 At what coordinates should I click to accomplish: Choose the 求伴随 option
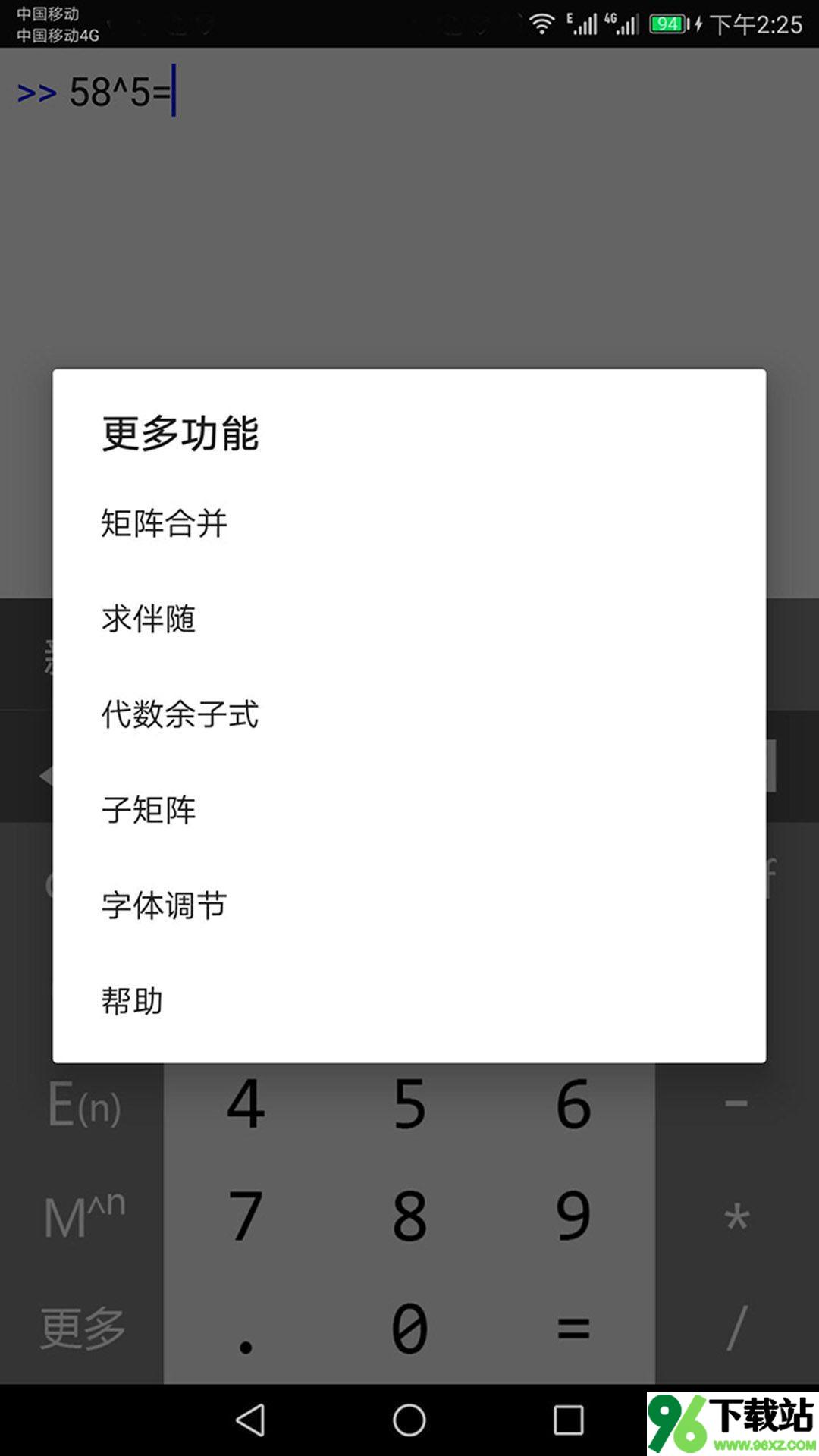click(x=409, y=619)
